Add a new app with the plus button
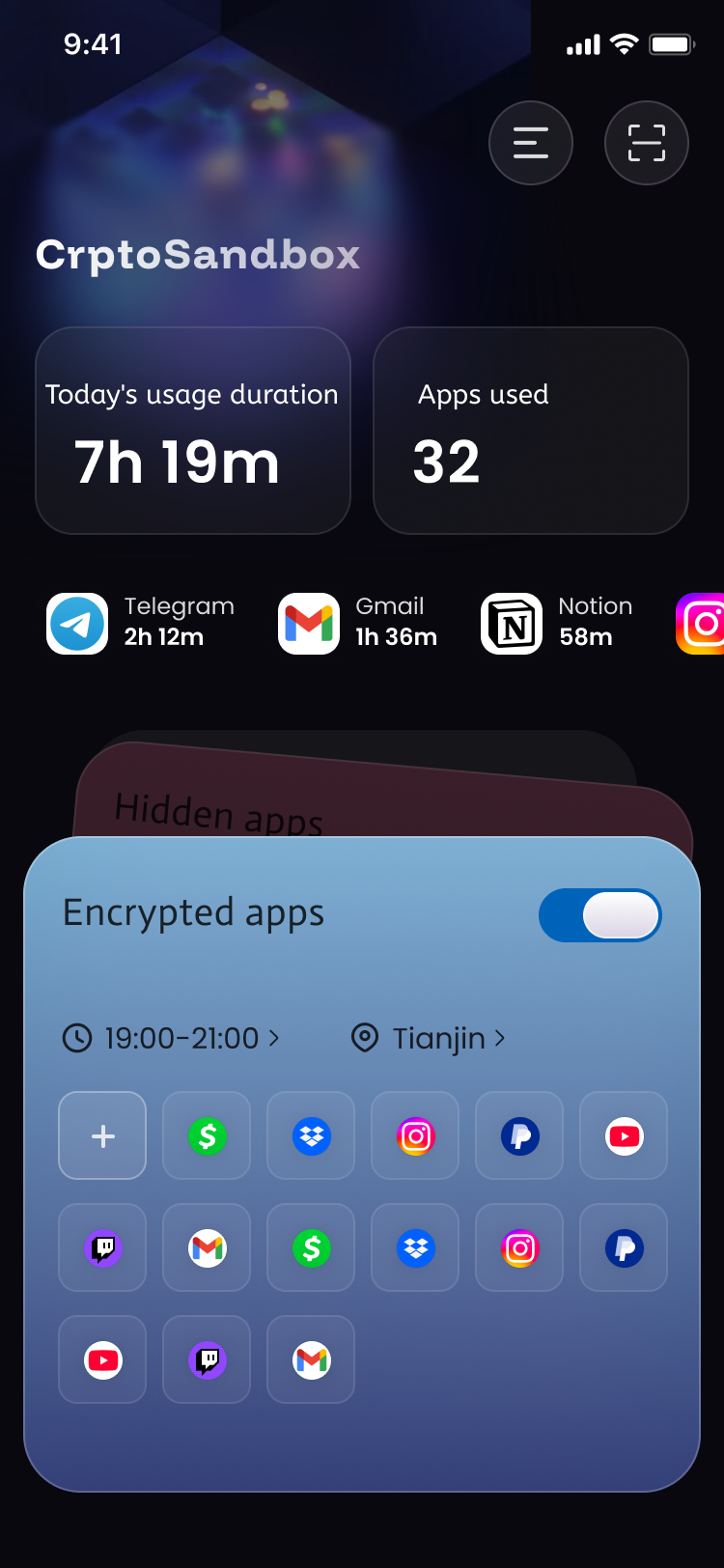This screenshot has width=724, height=1568. [102, 1136]
